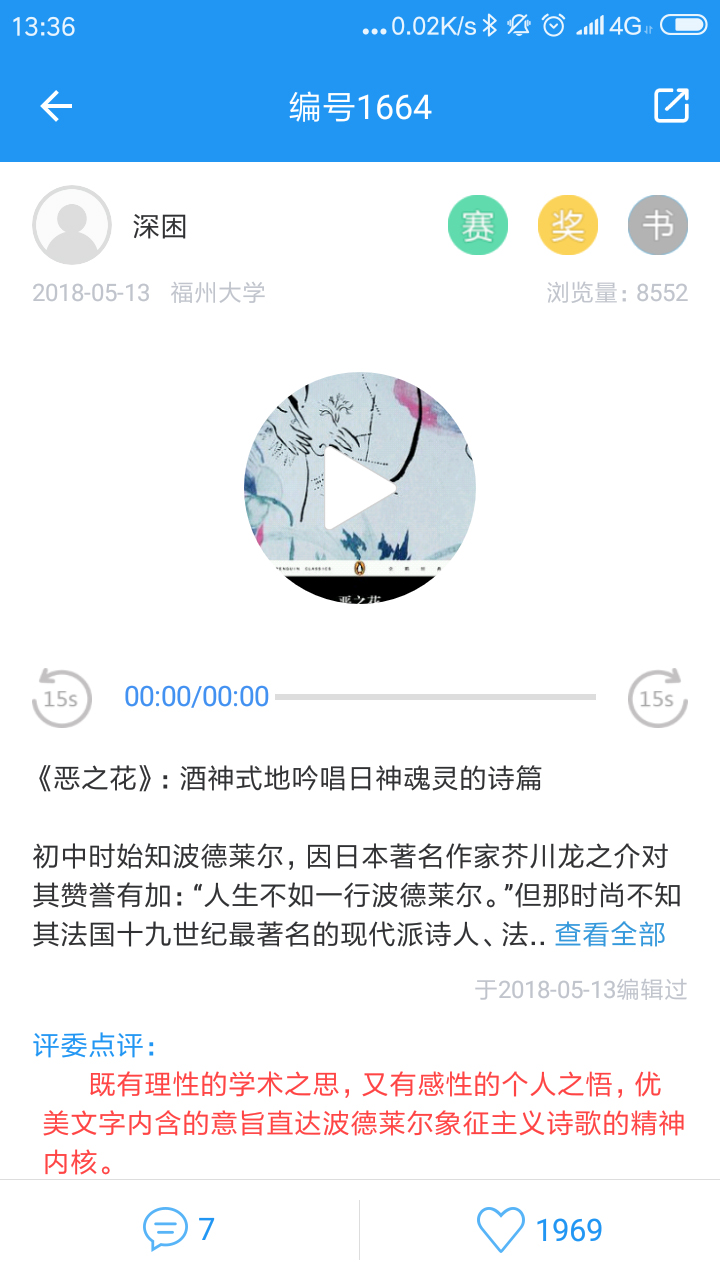
Task: Expand the text with 查看全部
Action: (x=610, y=934)
